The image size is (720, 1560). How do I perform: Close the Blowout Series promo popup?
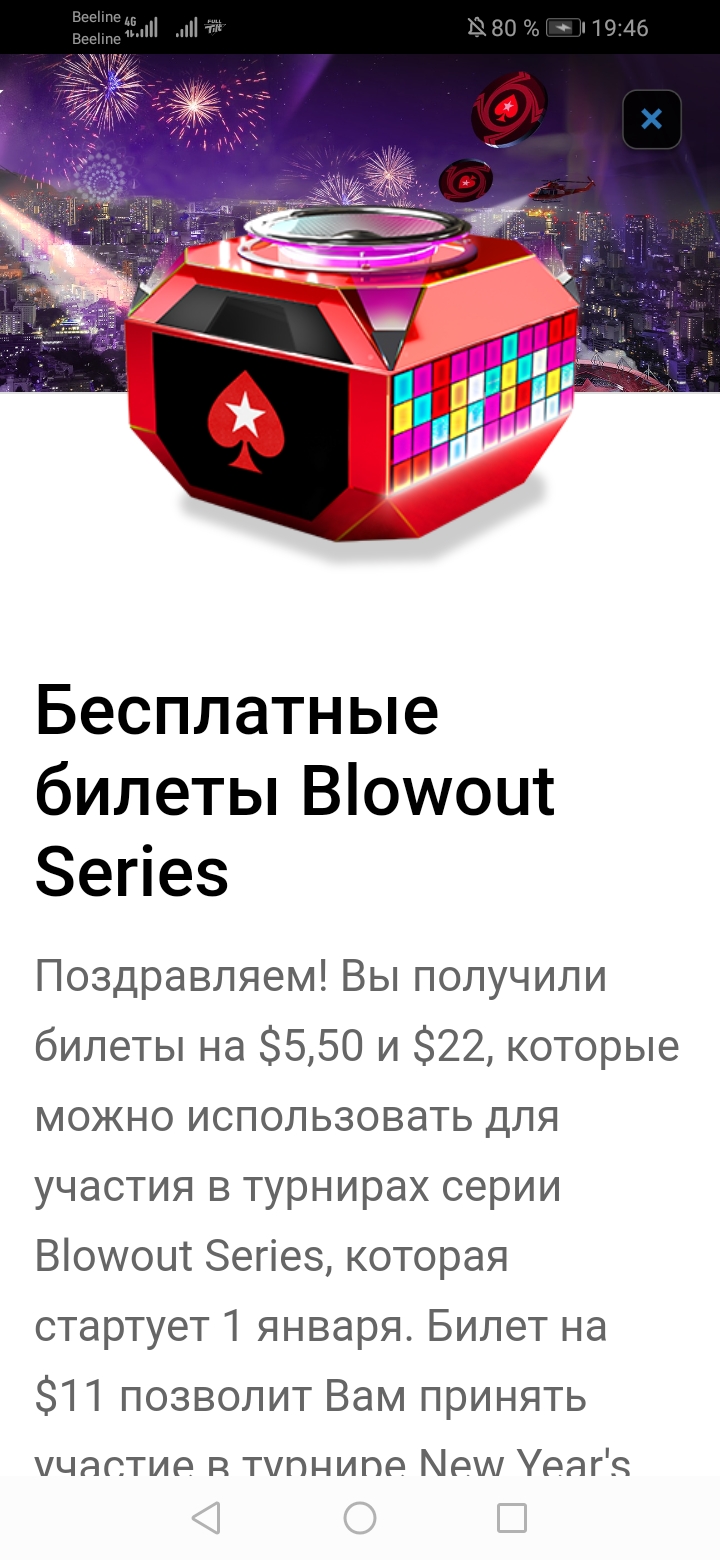[x=651, y=120]
